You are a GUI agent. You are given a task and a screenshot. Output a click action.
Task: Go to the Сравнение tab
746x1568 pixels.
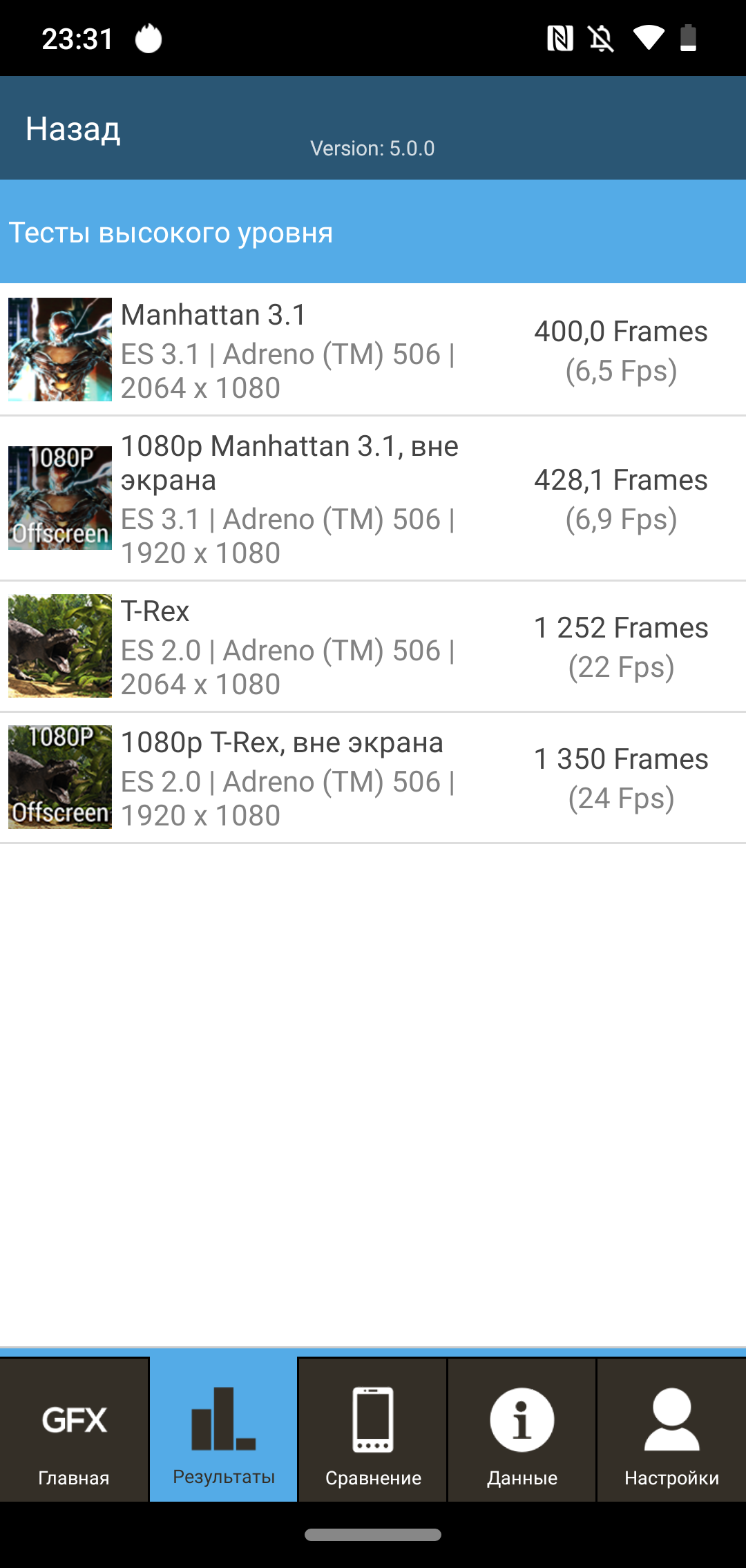click(x=373, y=1430)
